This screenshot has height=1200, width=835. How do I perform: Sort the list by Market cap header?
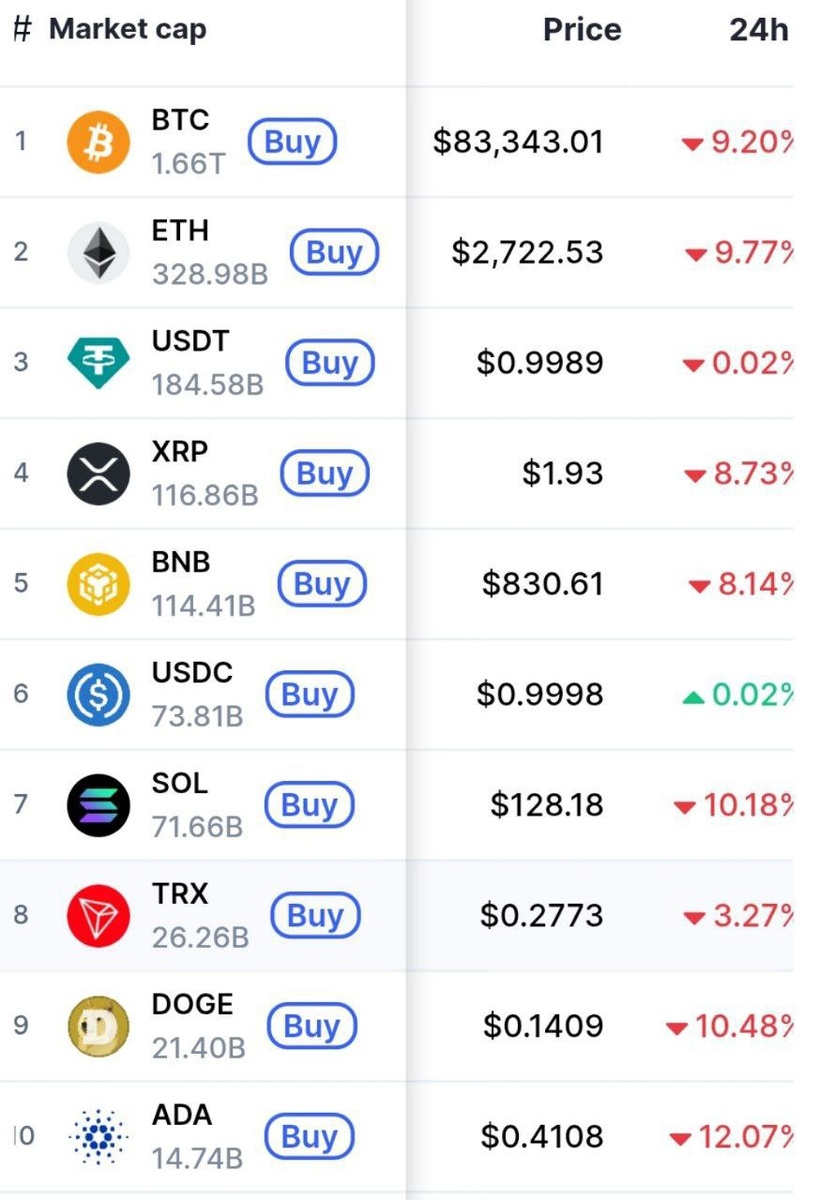[x=127, y=29]
